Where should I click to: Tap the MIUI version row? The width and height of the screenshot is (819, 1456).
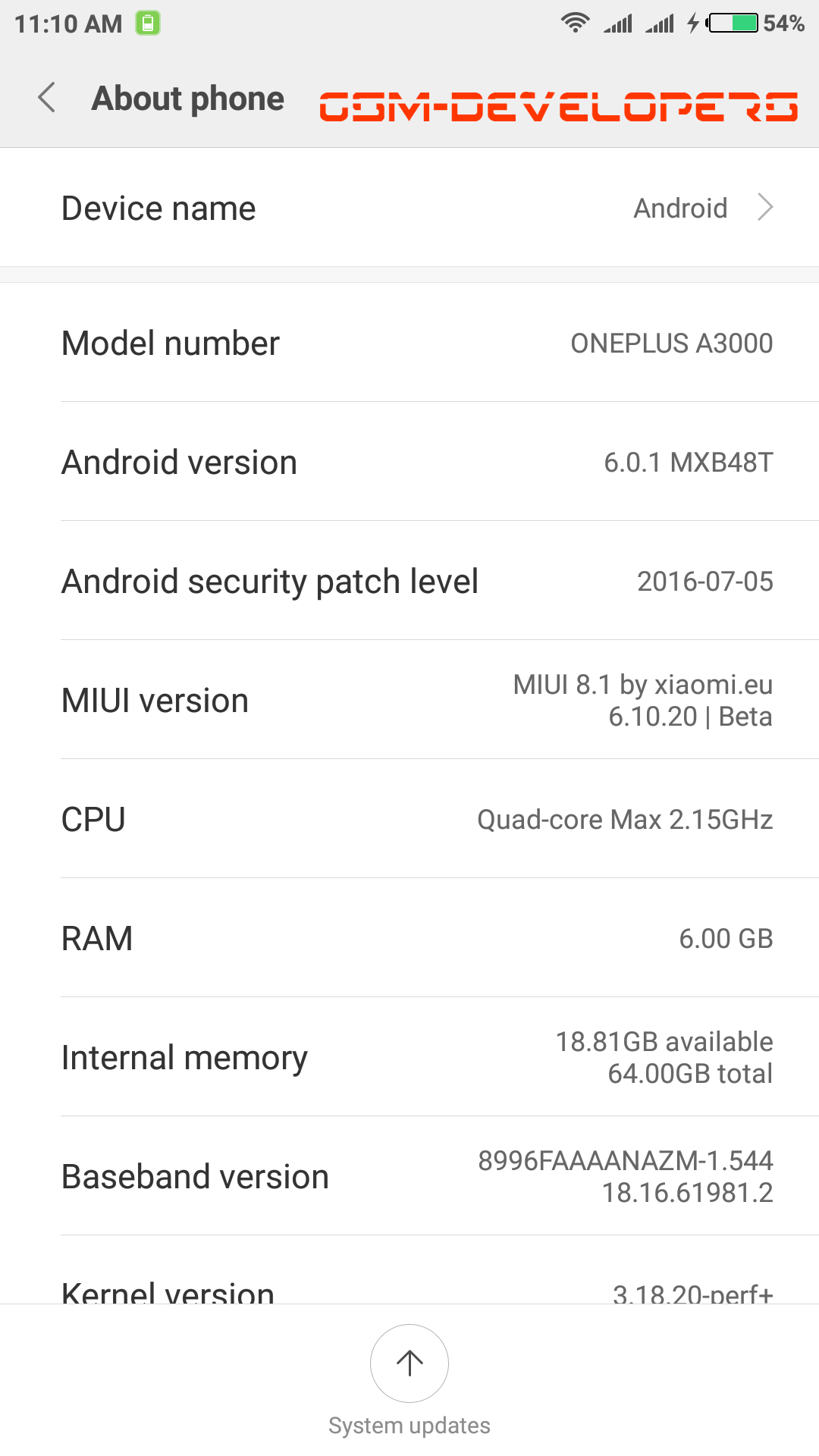pyautogui.click(x=409, y=700)
